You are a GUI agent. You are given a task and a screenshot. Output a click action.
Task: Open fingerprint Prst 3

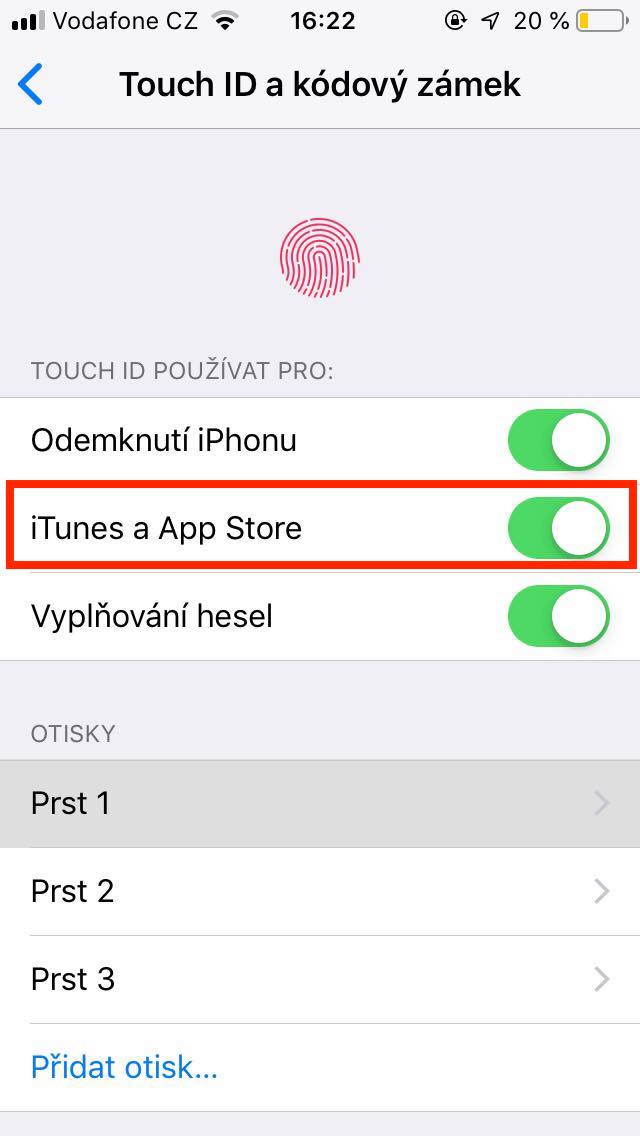pos(320,979)
